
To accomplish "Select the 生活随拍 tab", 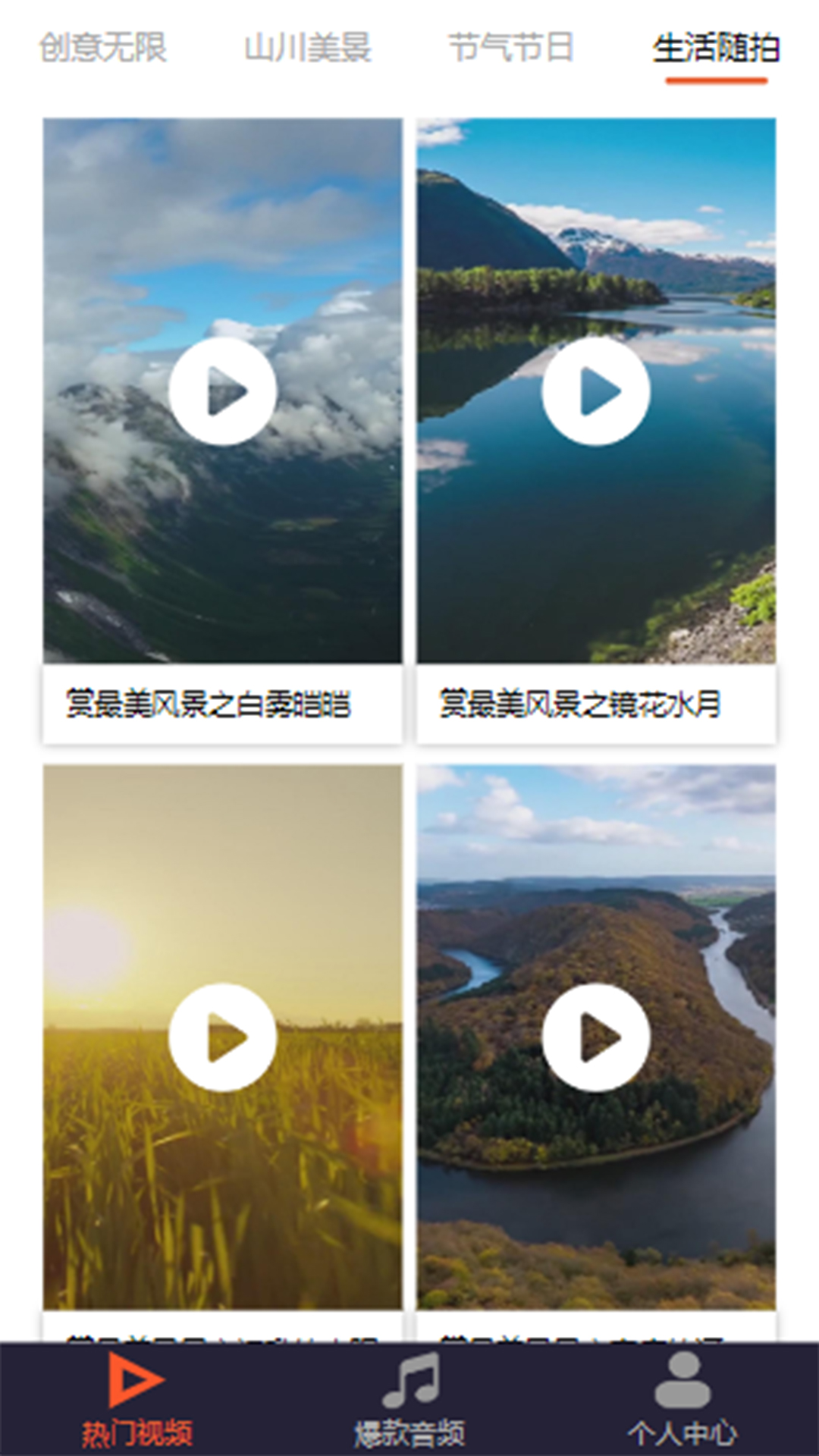I will [x=716, y=48].
